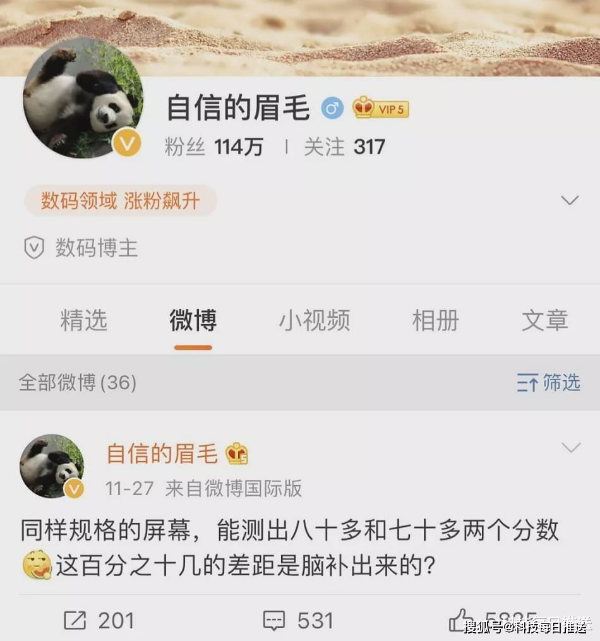600x641 pixels.
Task: Tap the VIP5 badge
Action: click(380, 108)
